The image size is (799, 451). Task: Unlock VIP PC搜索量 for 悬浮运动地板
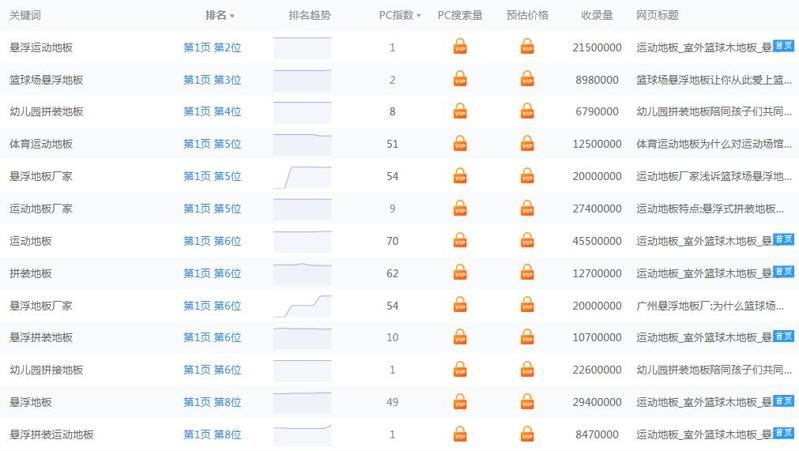point(460,47)
